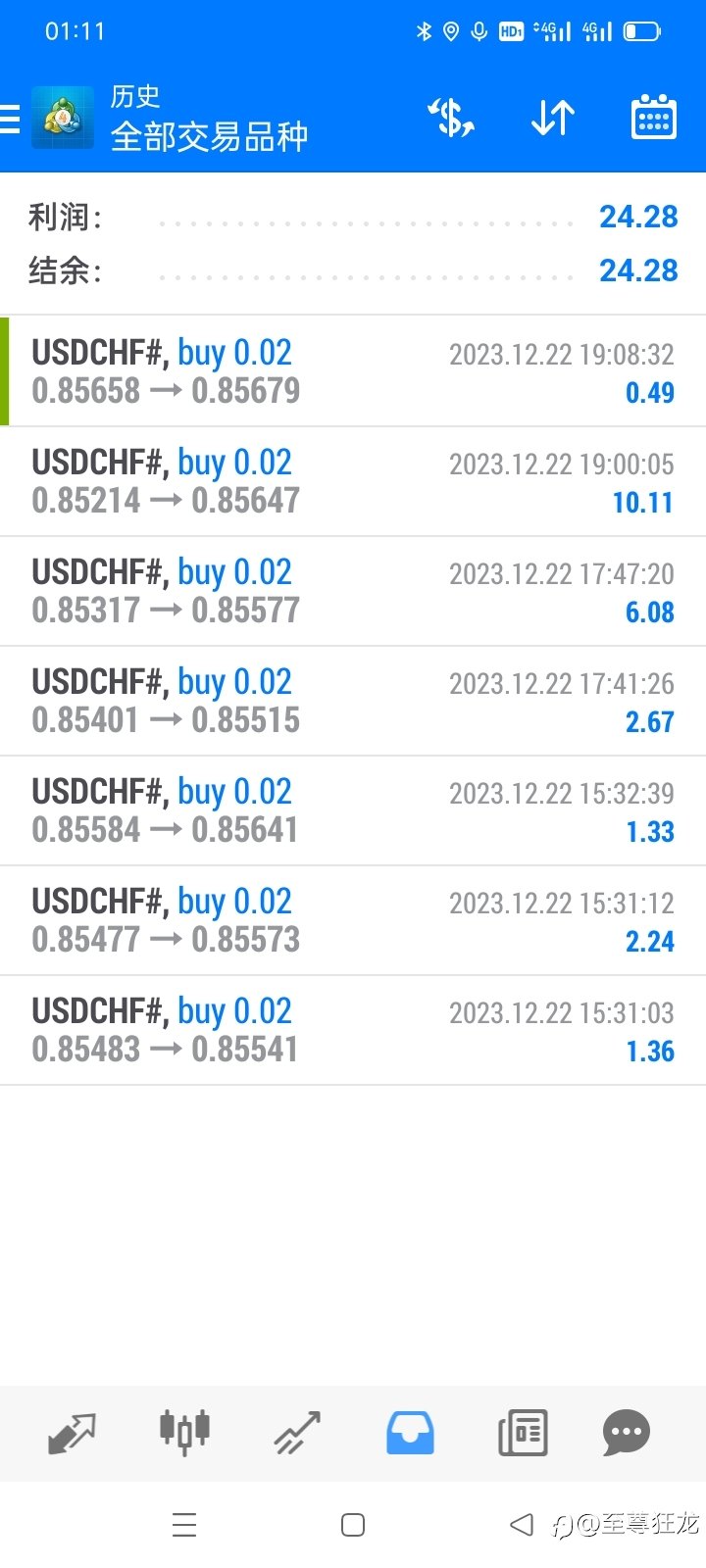Open the trade with profit 10.11
Screen dimensions: 706x1568
[353, 481]
